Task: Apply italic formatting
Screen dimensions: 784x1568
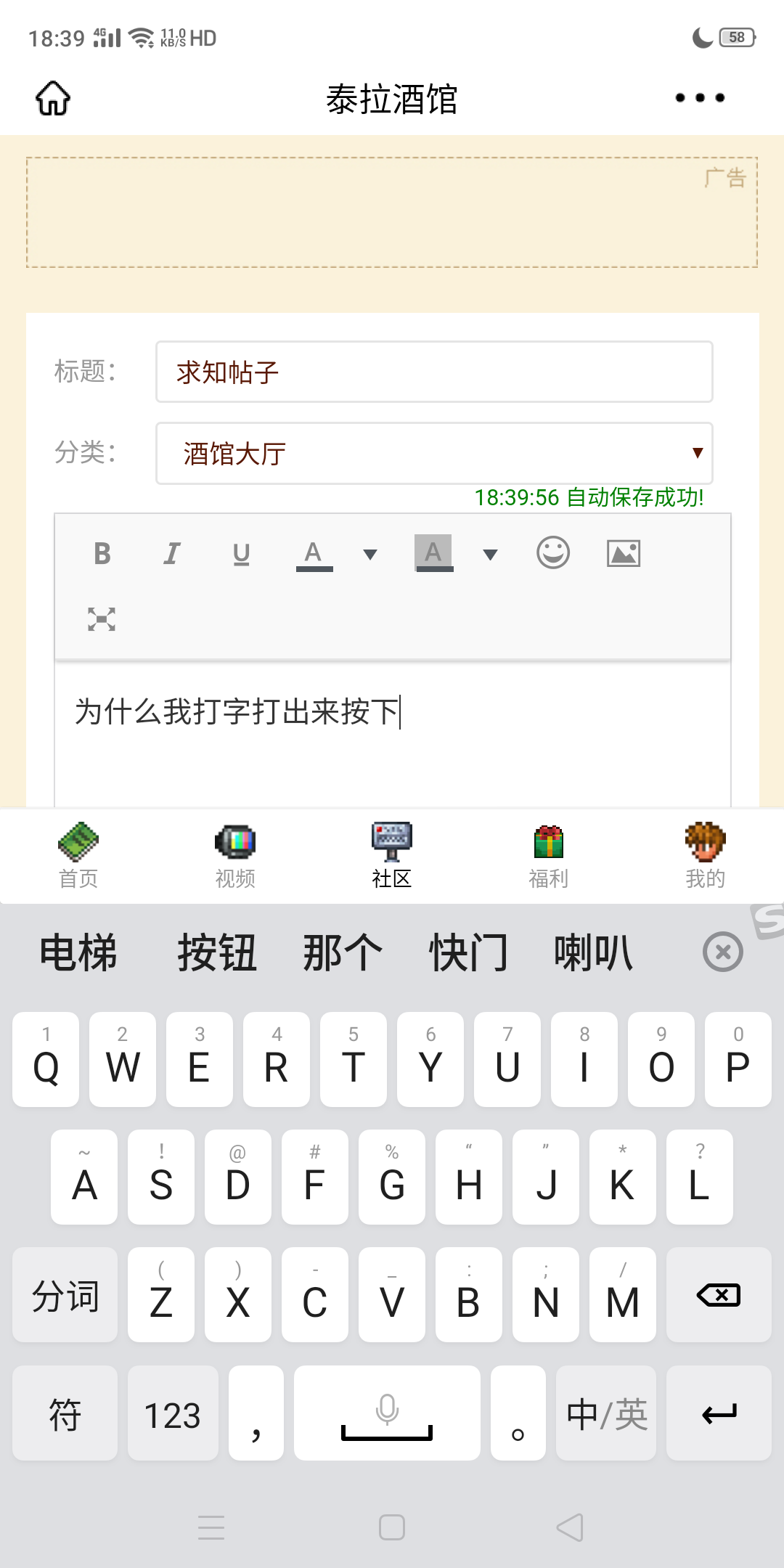Action: point(171,554)
